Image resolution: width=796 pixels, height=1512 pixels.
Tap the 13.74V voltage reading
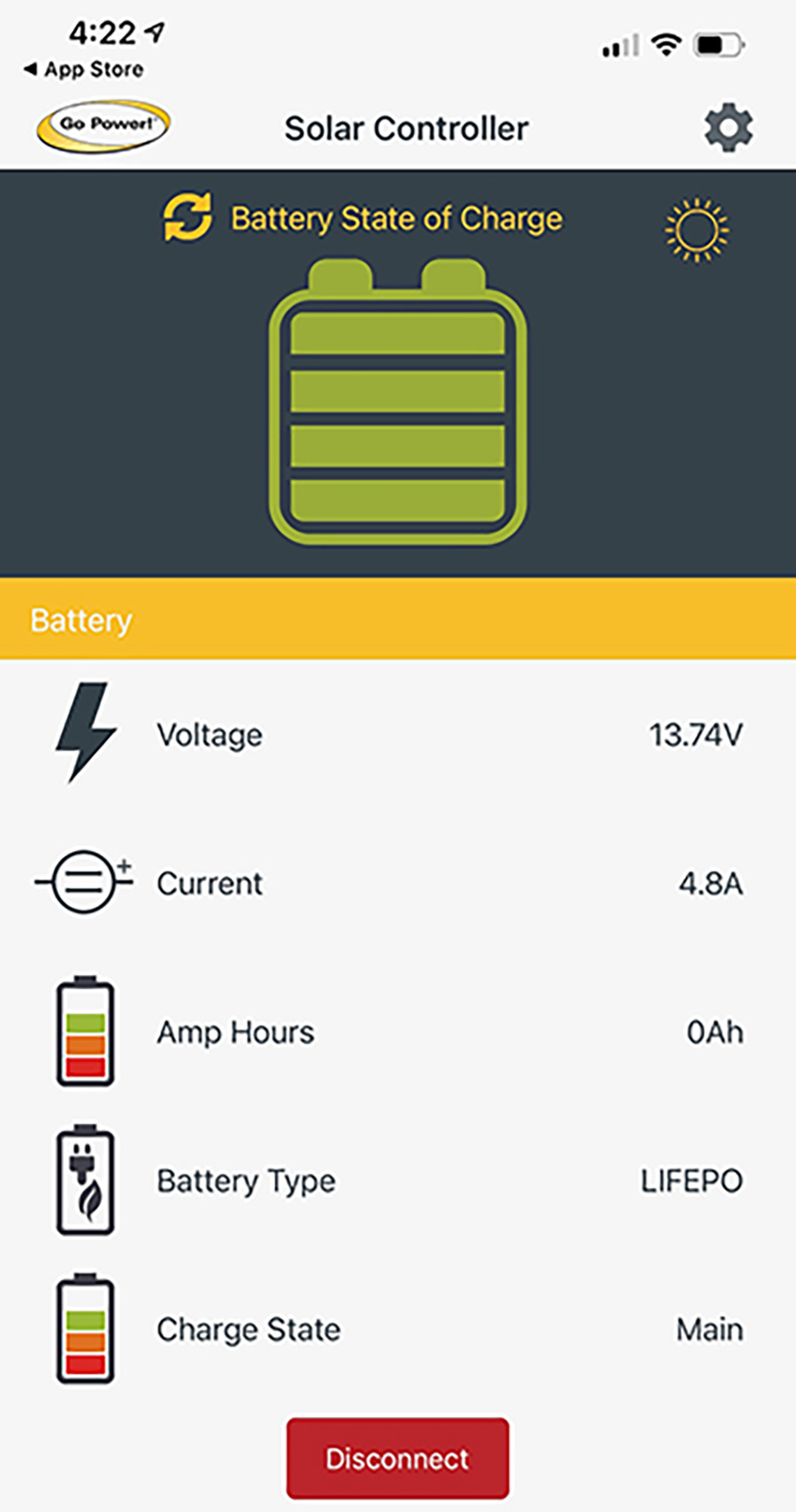[697, 734]
